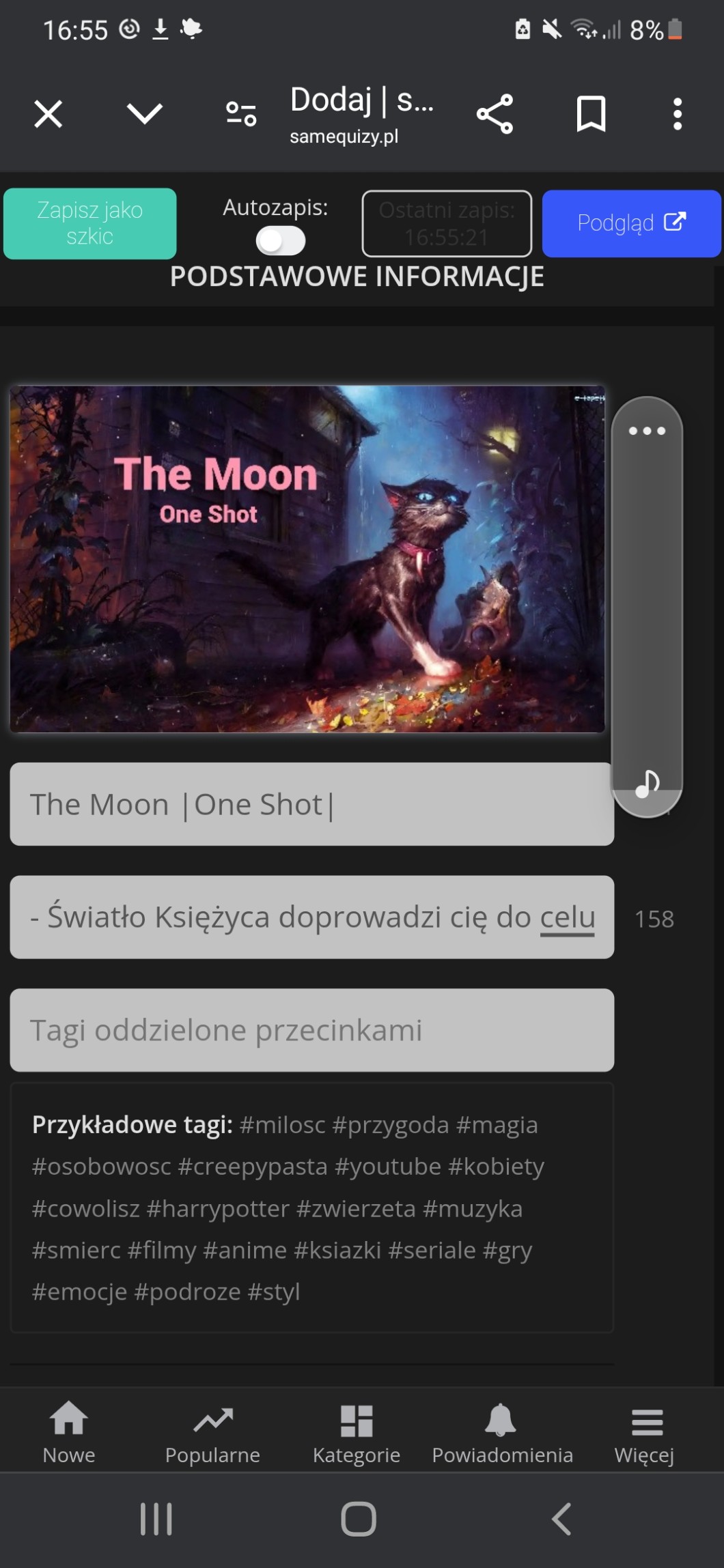Viewport: 724px width, 1568px height.
Task: Close the browser tab with X
Action: click(x=48, y=114)
